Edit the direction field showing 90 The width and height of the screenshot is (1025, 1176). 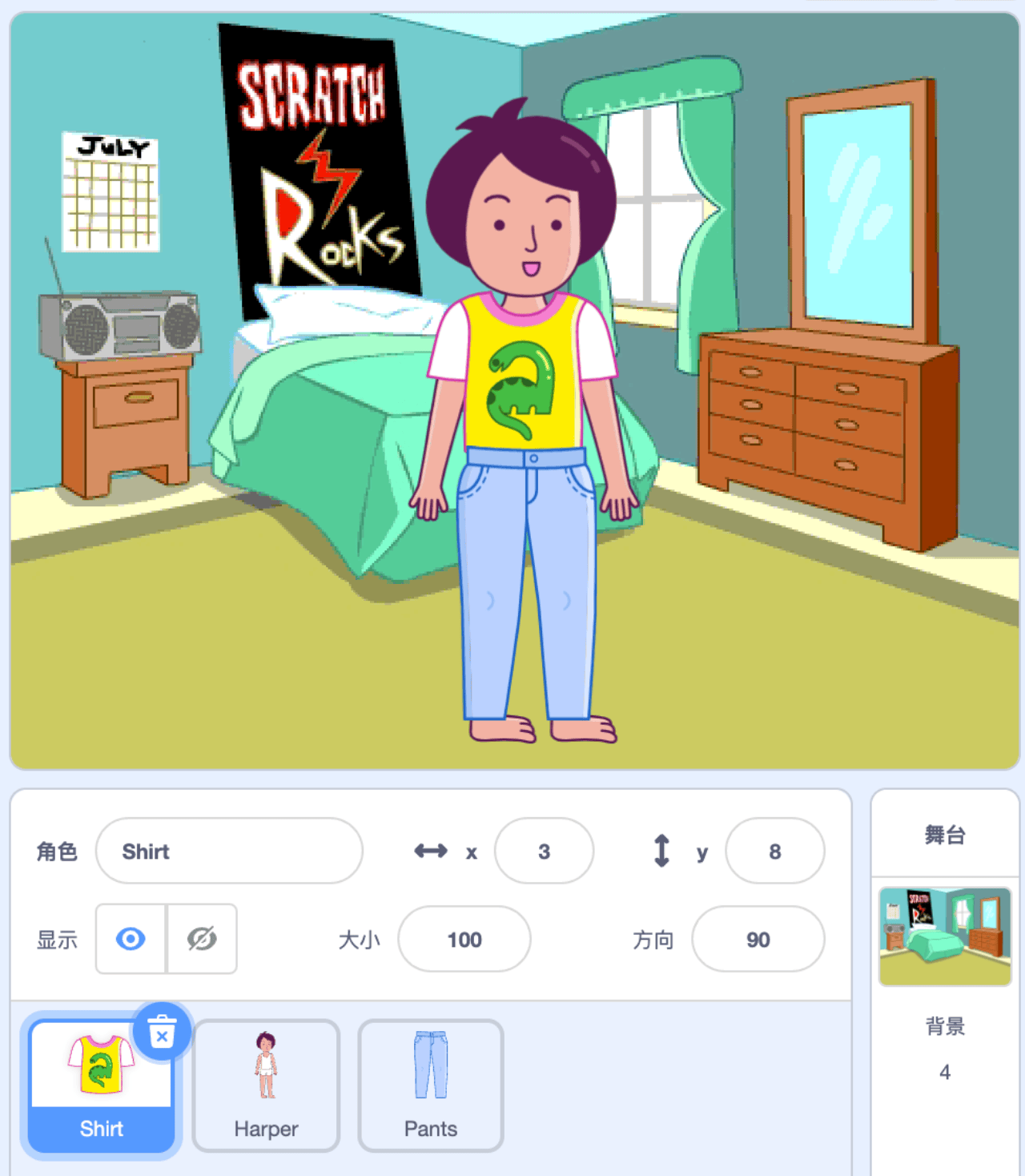pos(758,939)
